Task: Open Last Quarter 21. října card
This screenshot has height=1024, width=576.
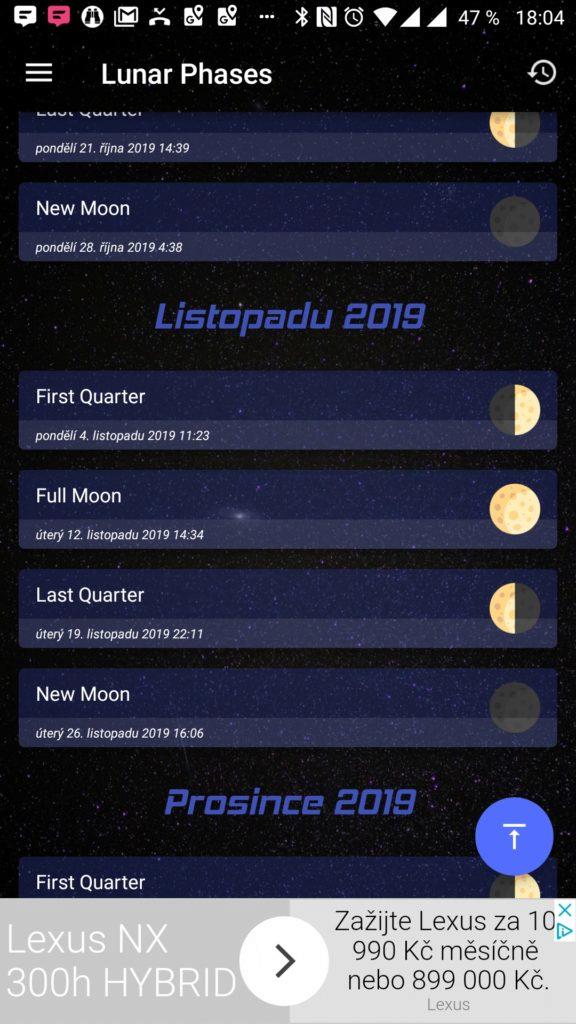Action: 287,137
